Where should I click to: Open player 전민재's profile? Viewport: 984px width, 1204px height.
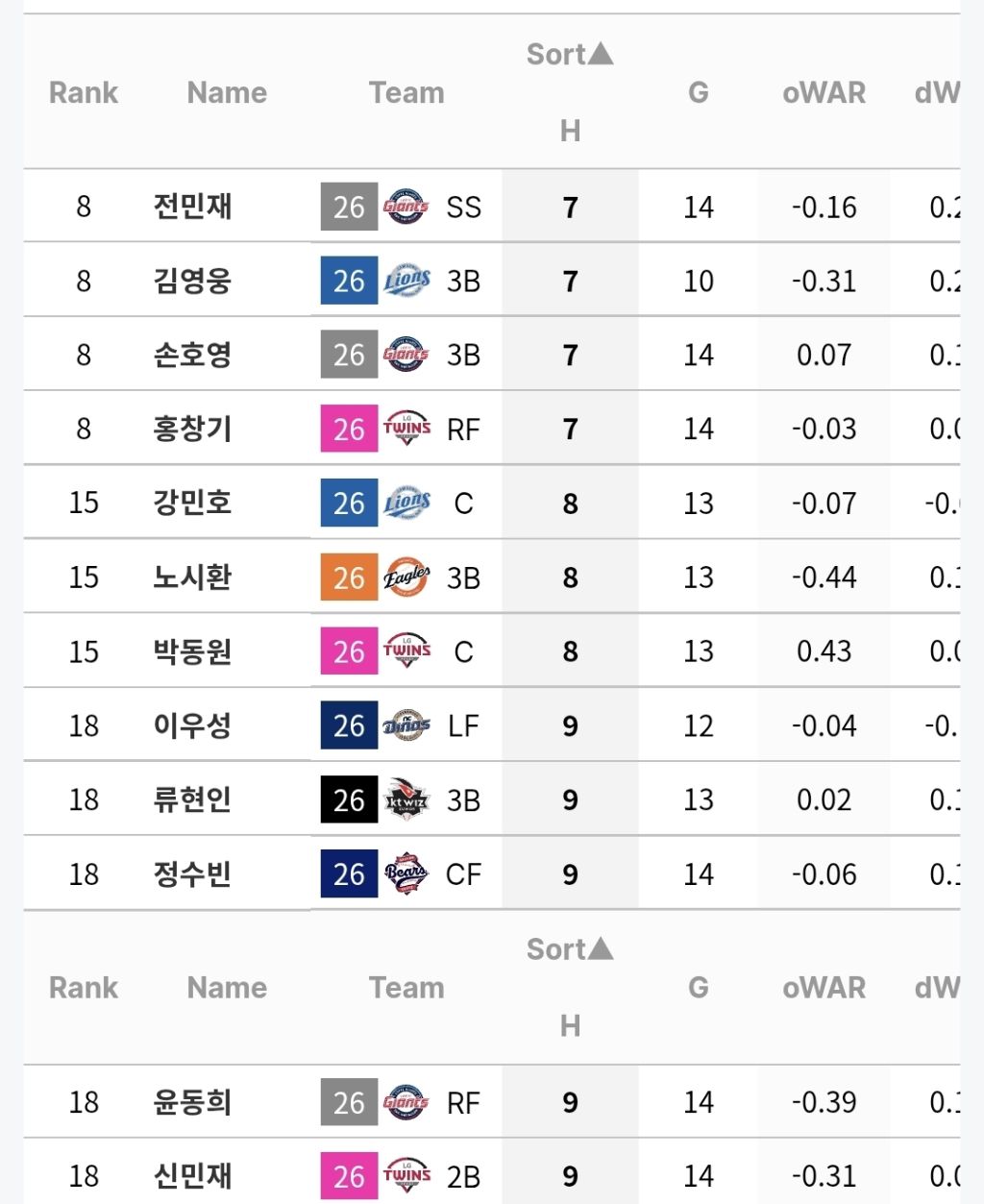pyautogui.click(x=192, y=207)
